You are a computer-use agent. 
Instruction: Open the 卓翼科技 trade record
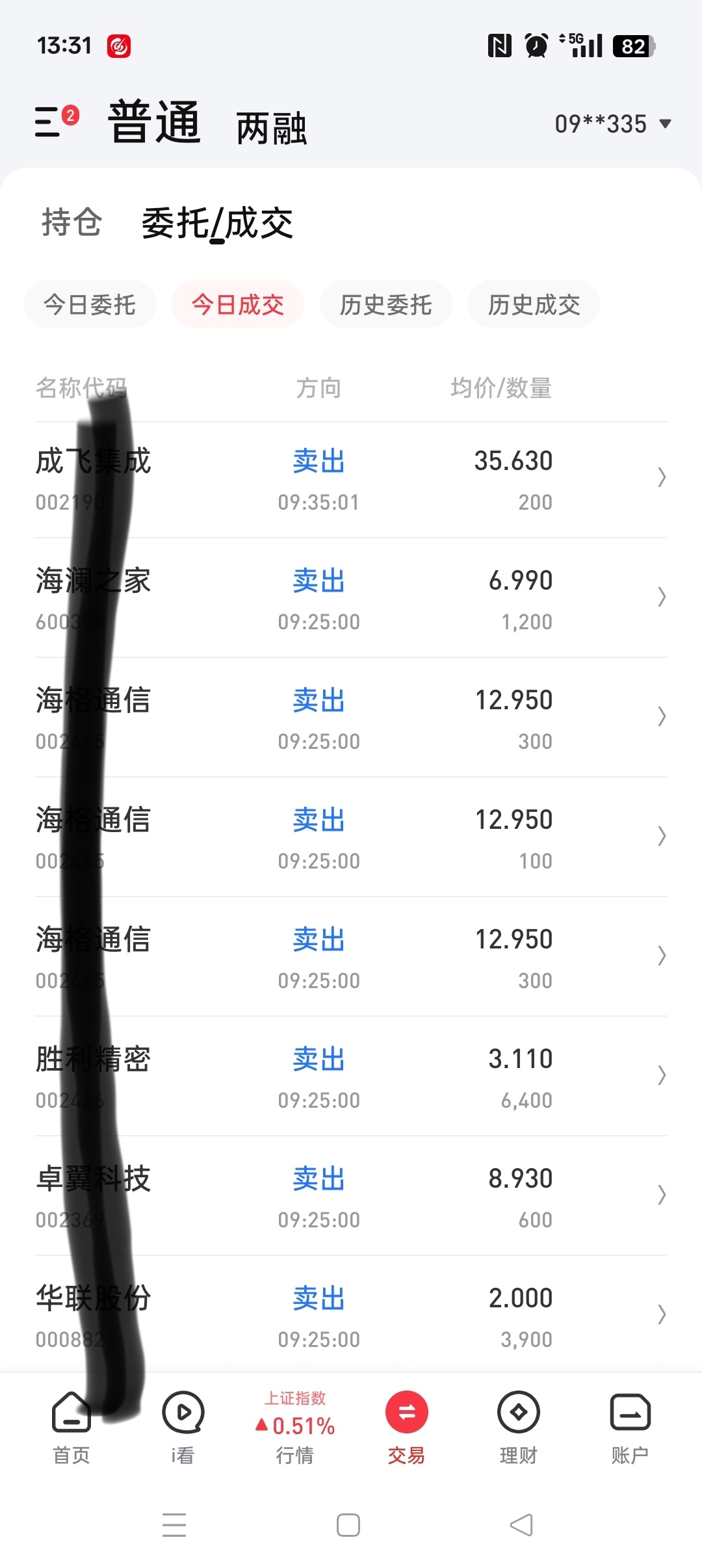point(351,1196)
